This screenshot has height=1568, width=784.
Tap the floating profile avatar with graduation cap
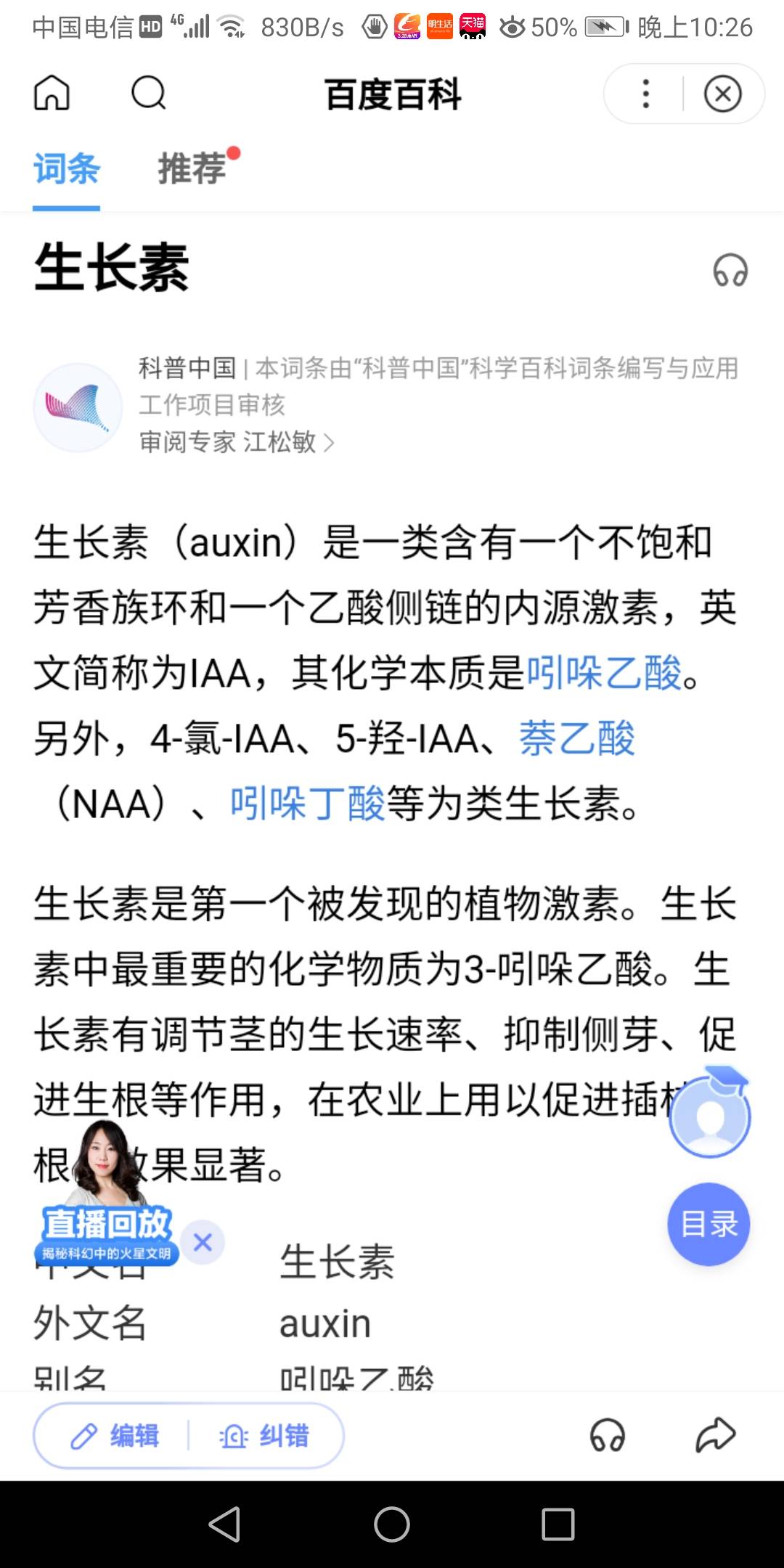pyautogui.click(x=710, y=1114)
